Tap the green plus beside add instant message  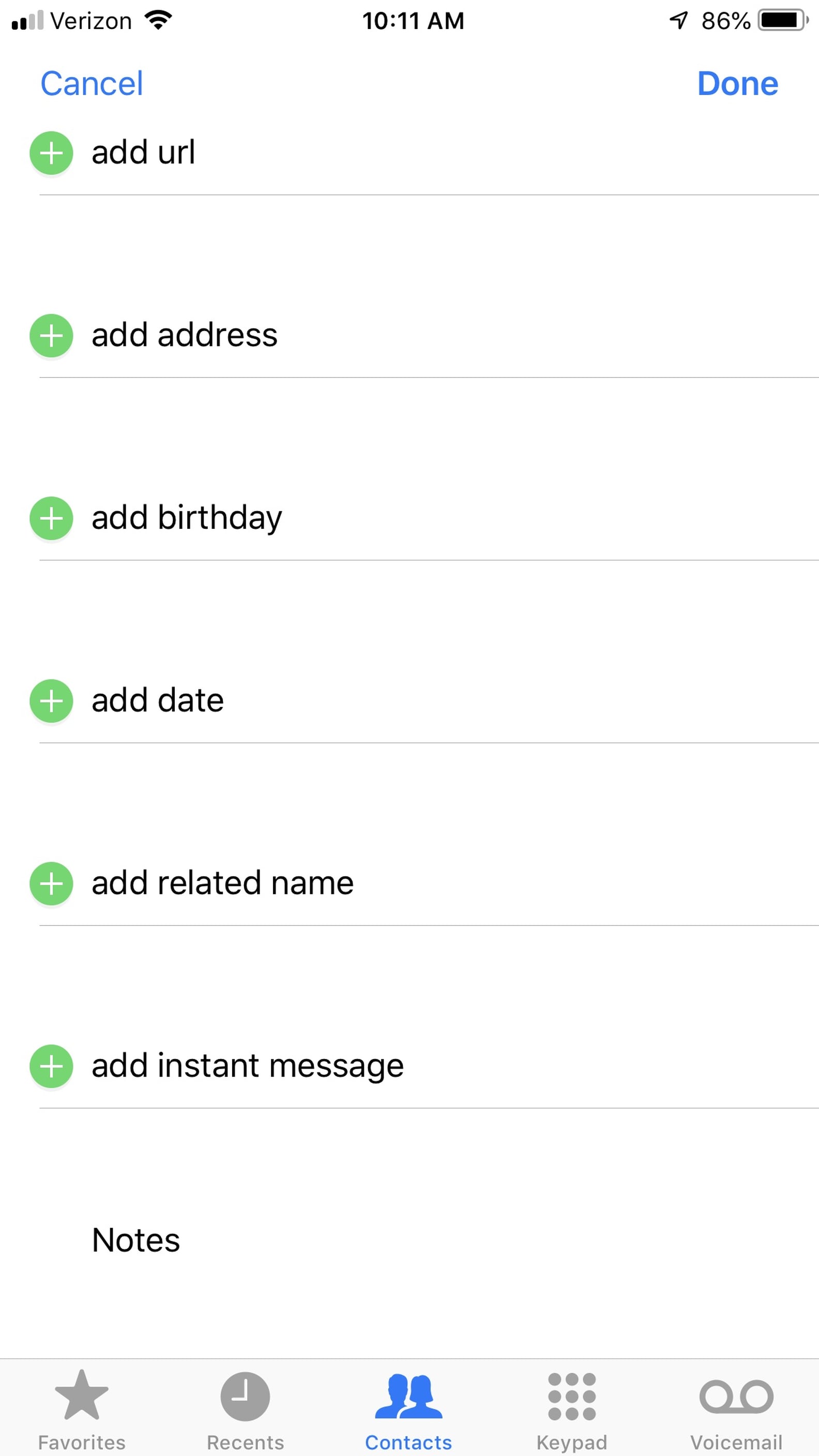click(50, 1066)
